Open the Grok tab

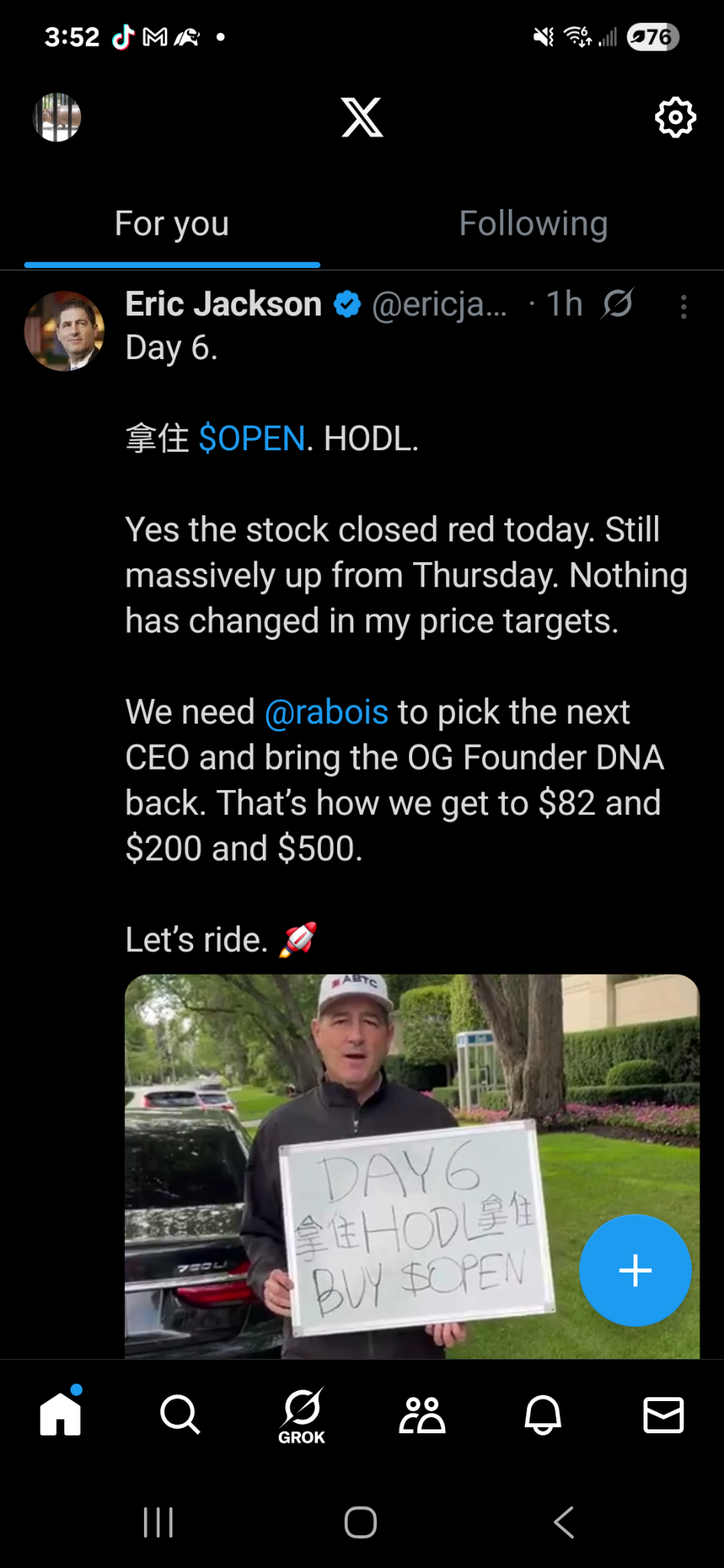tap(301, 1416)
